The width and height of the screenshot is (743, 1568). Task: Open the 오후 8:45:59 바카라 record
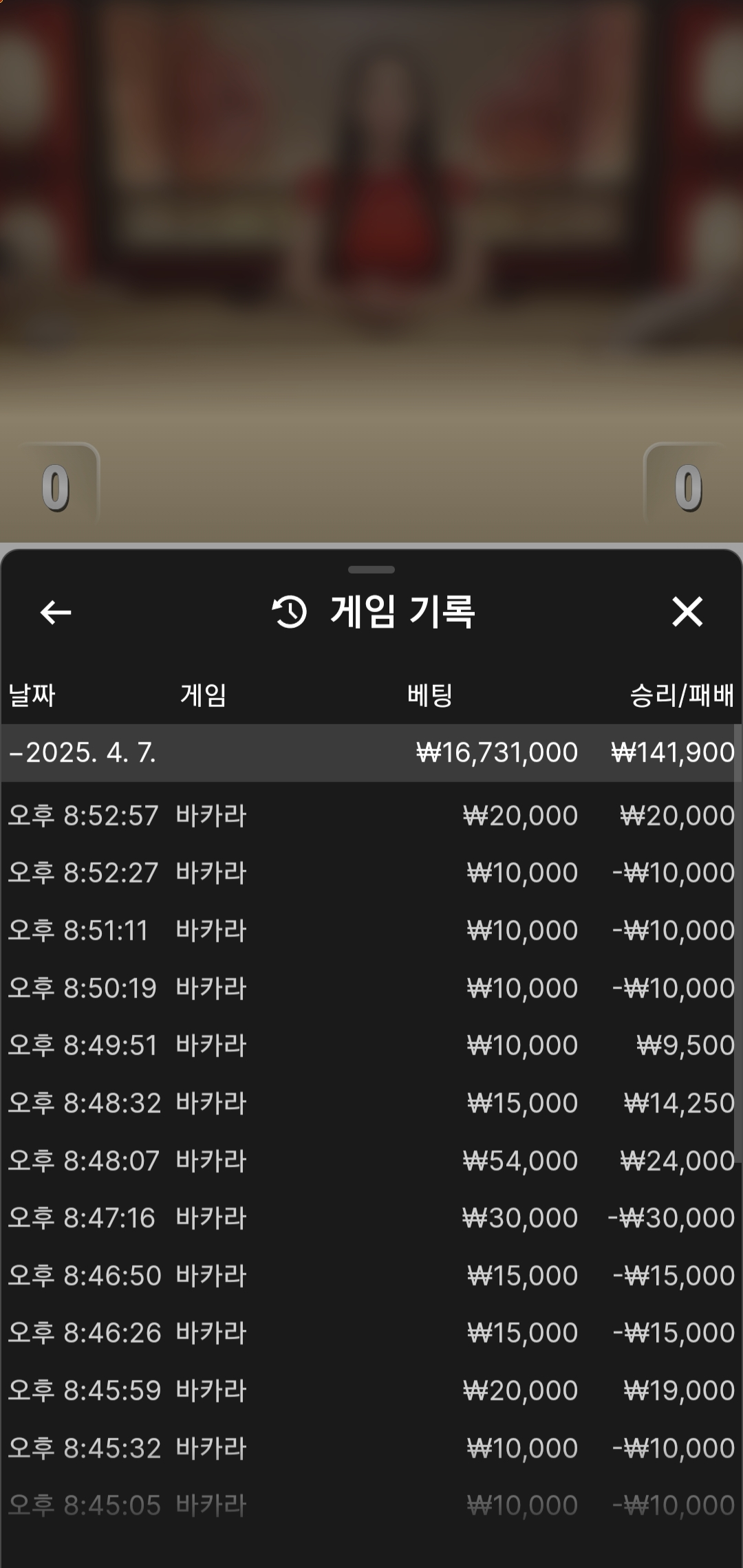(371, 1391)
